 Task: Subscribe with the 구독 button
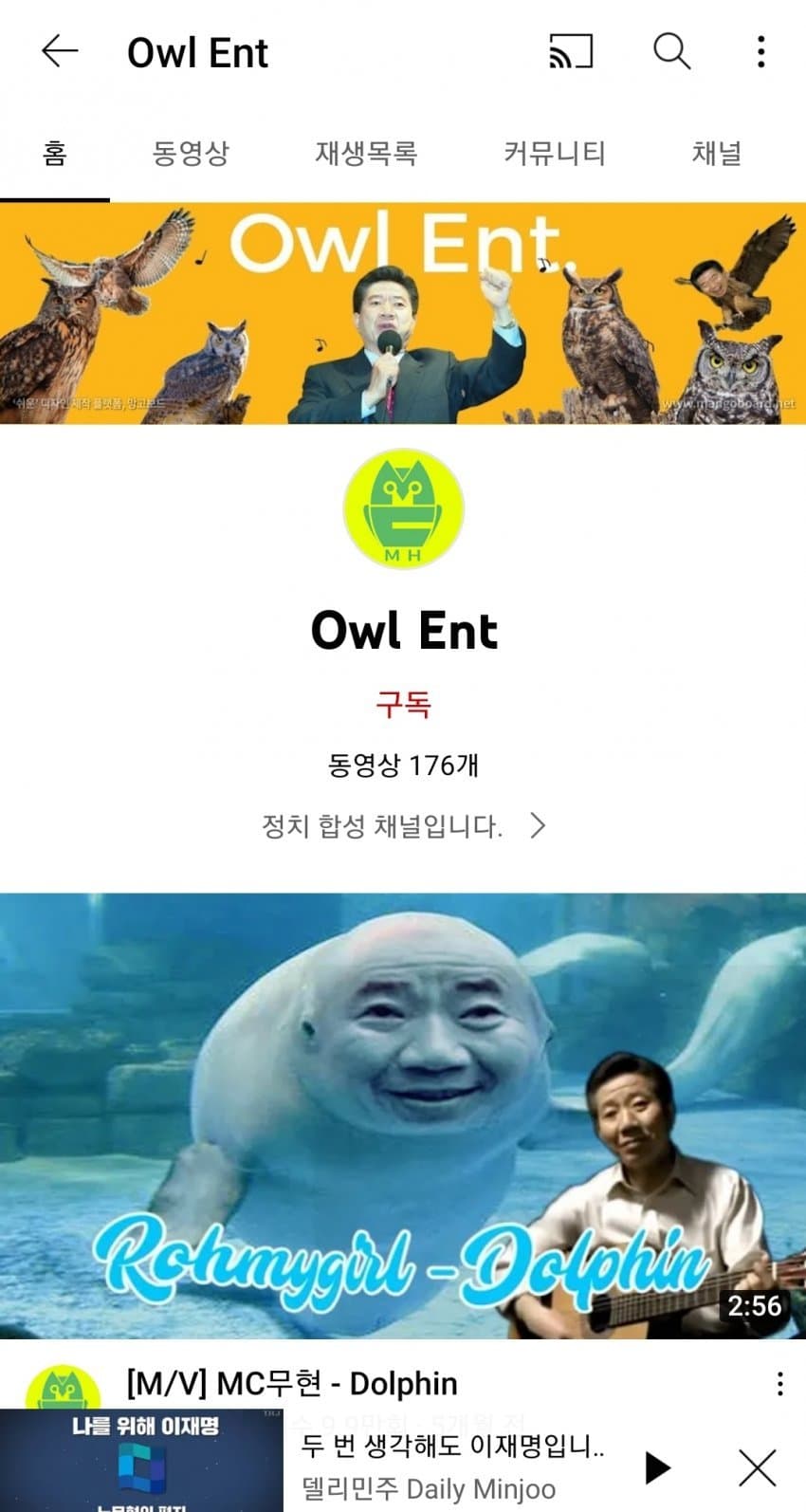[x=403, y=705]
